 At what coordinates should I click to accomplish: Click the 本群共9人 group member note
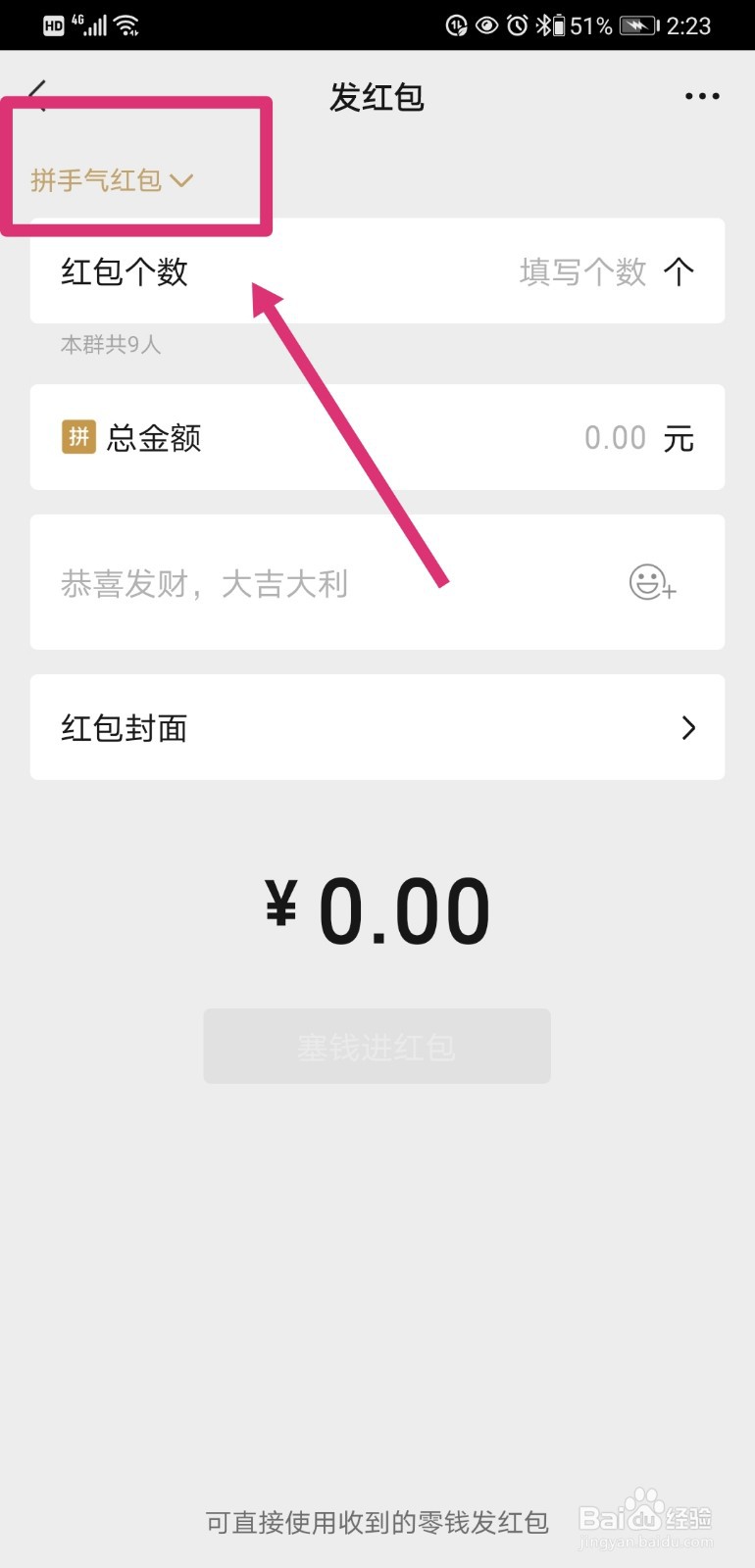pos(111,345)
